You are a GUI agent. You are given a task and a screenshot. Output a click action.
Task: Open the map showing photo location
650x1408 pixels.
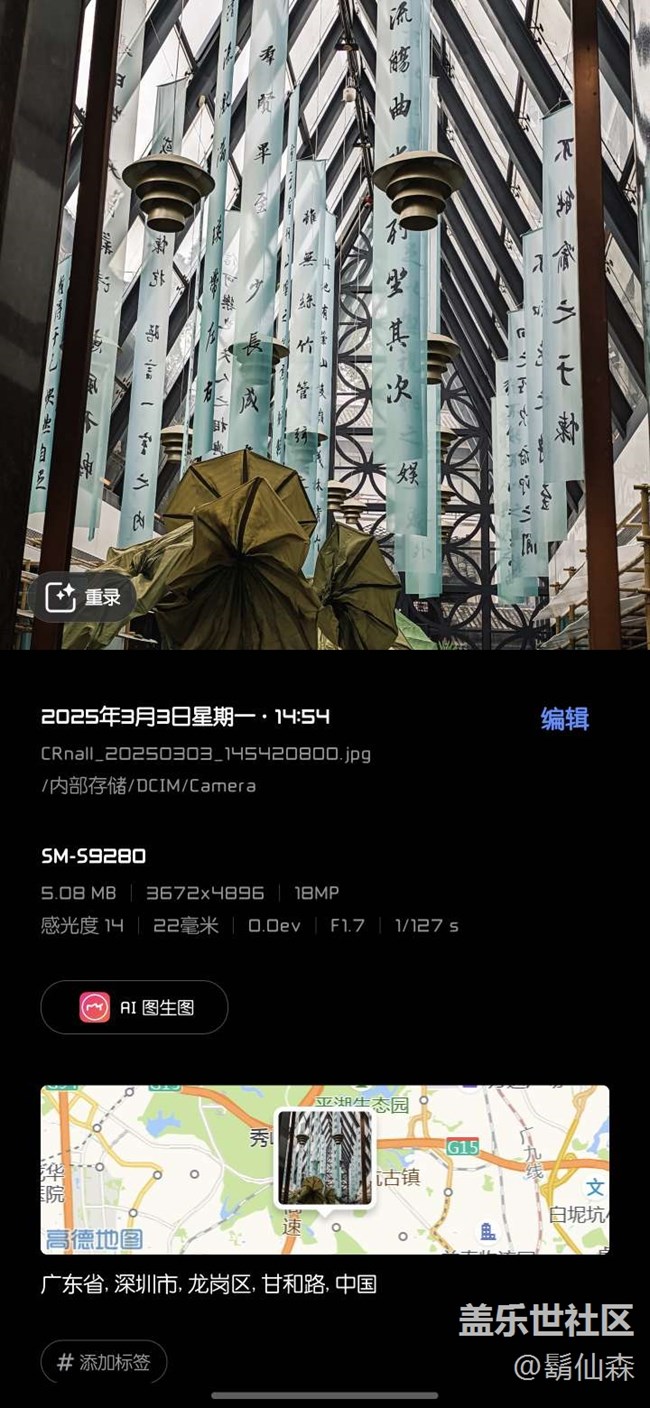(x=325, y=1169)
